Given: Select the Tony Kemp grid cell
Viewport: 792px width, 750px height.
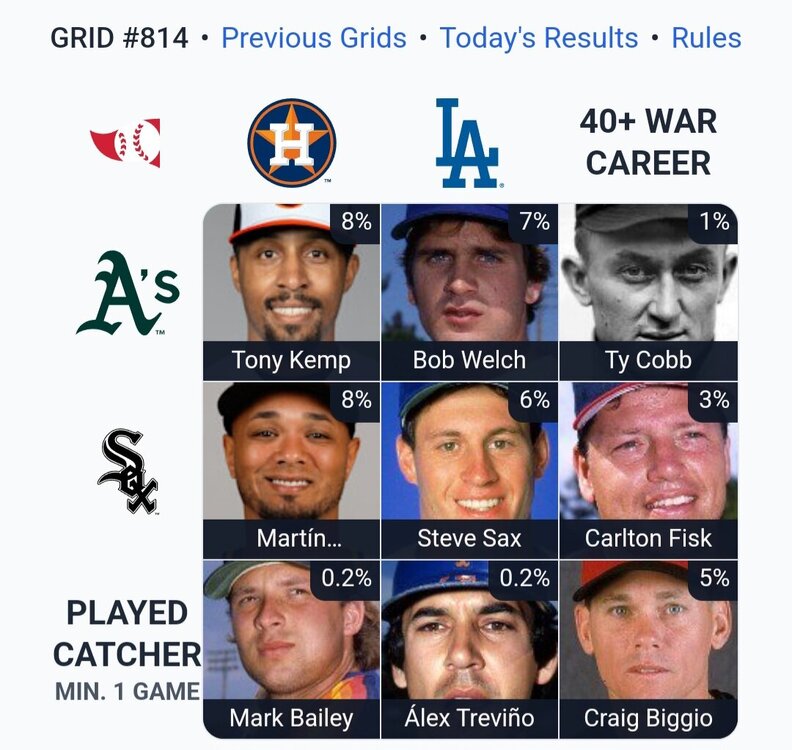Looking at the screenshot, I should pos(291,292).
